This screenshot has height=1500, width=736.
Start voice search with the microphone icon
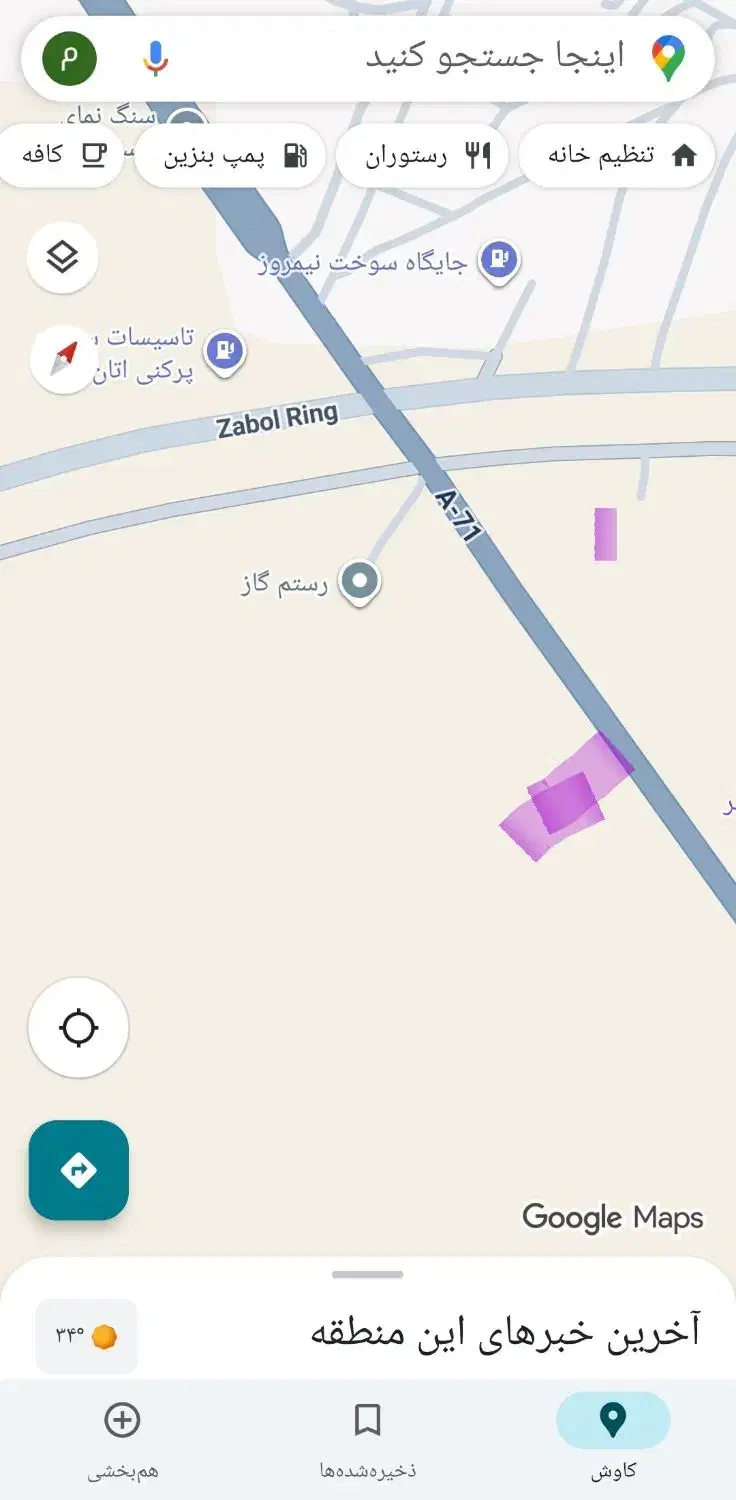tap(157, 57)
